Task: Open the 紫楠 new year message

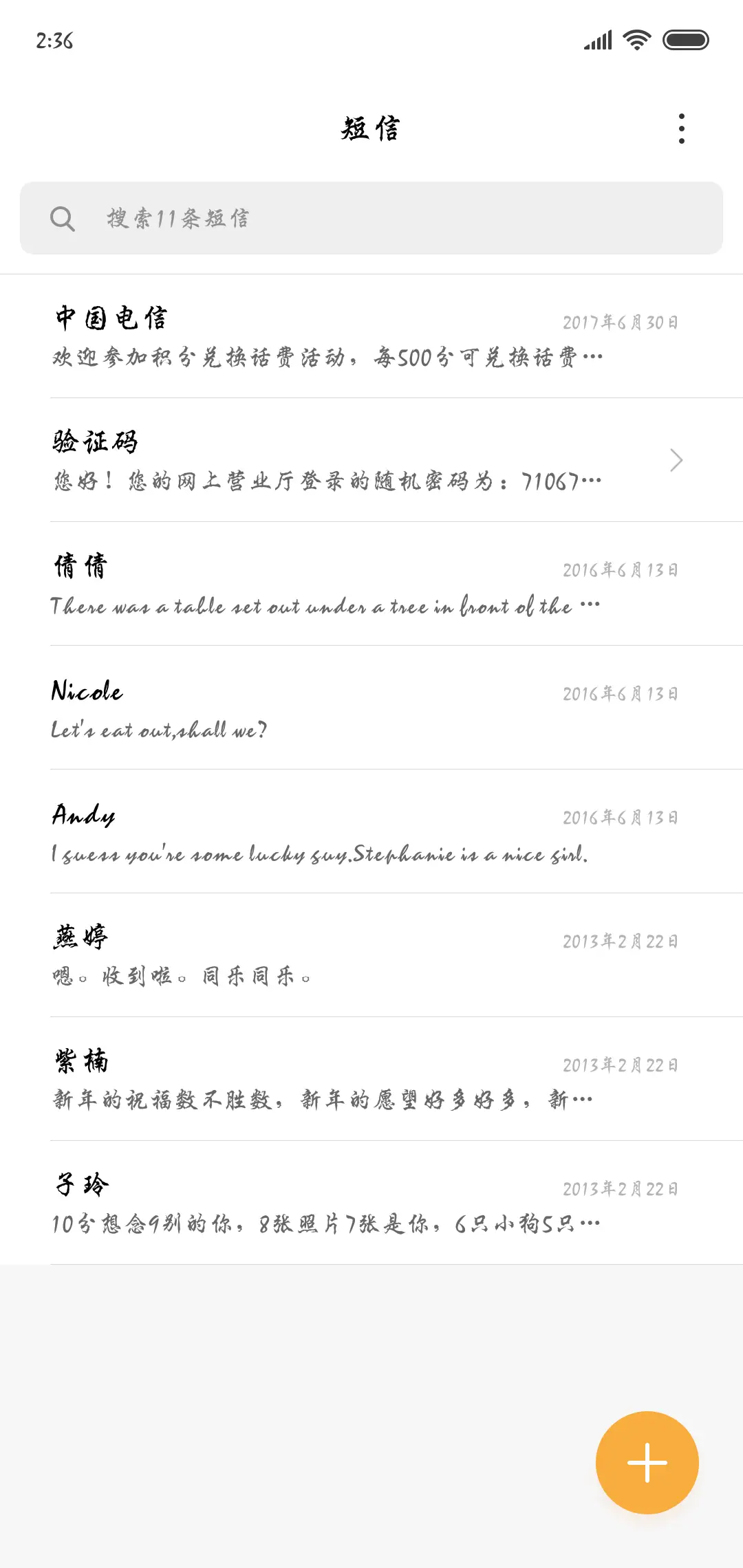Action: click(x=275, y=1080)
